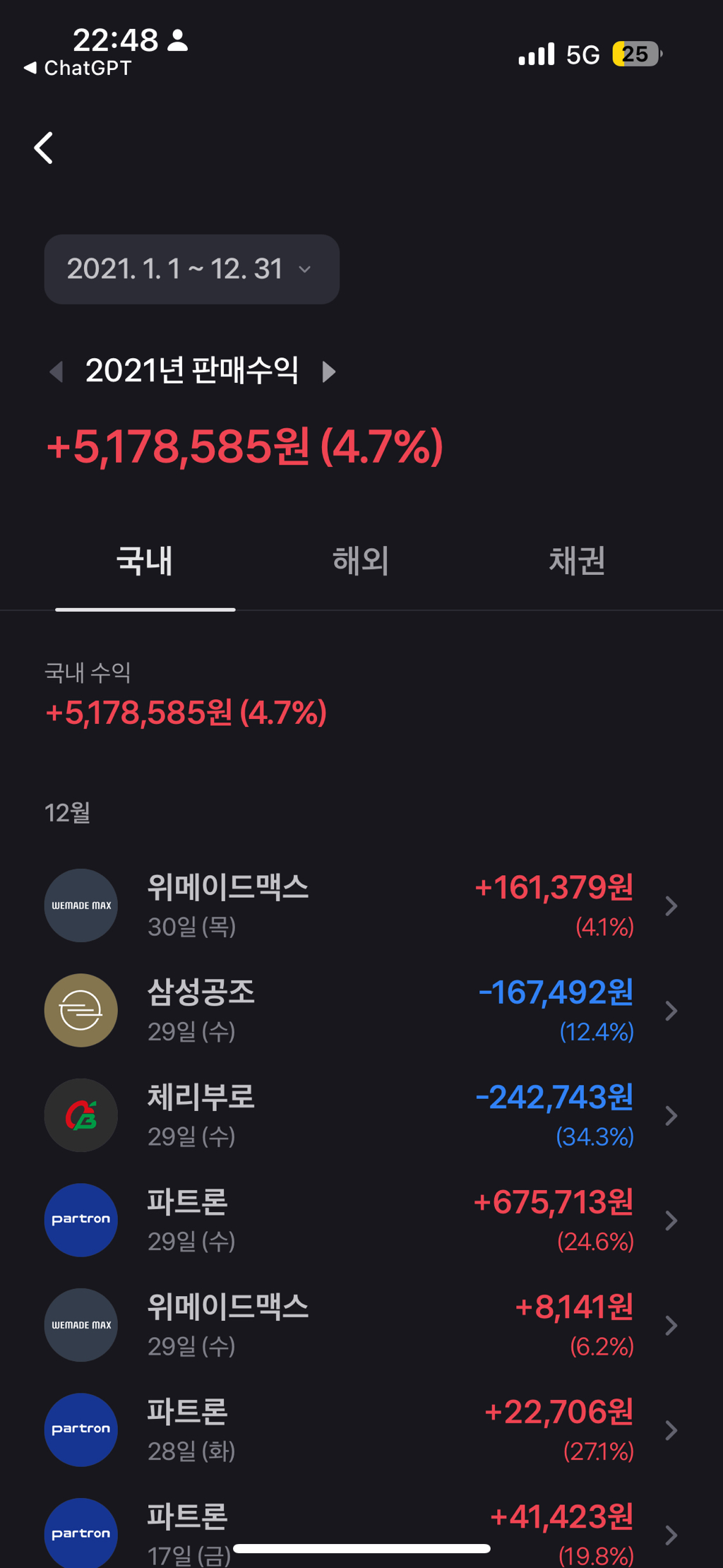
Task: Tap the back arrow at top left
Action: [x=43, y=148]
